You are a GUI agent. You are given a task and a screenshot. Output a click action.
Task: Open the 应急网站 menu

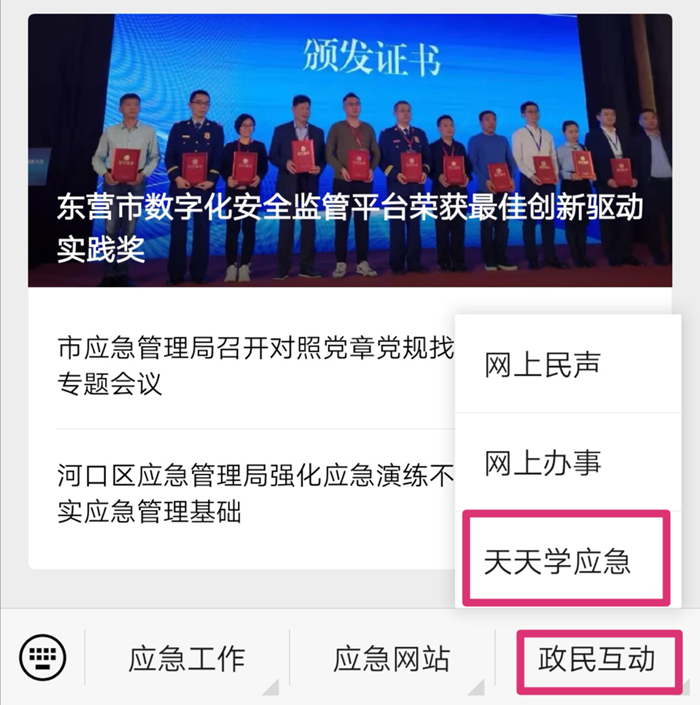tap(391, 659)
